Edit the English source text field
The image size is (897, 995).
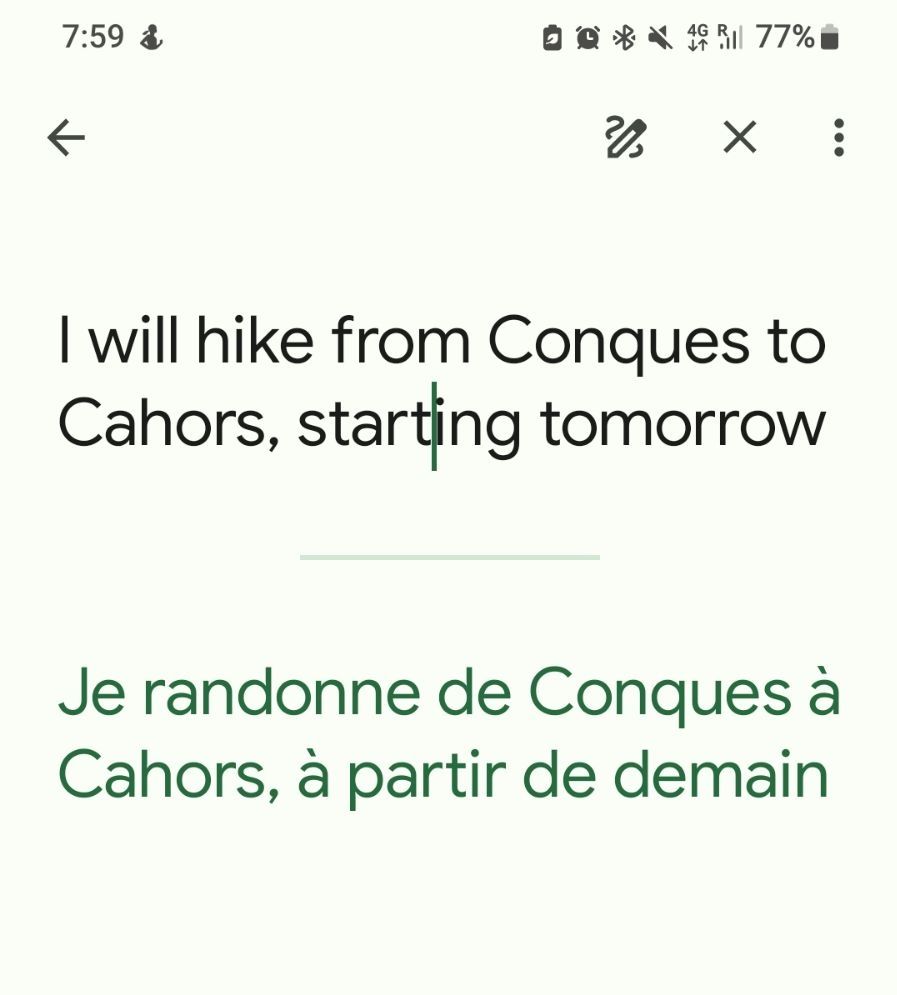point(441,382)
